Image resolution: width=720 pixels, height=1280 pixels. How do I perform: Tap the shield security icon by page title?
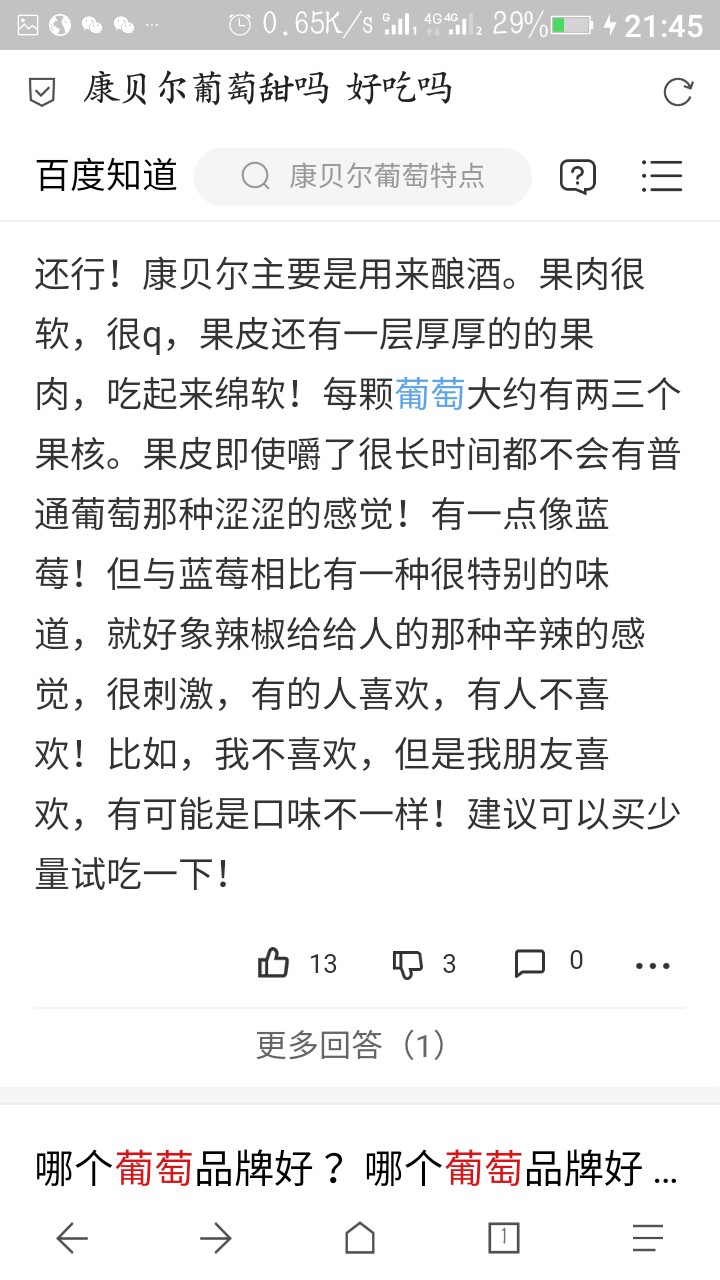[42, 94]
